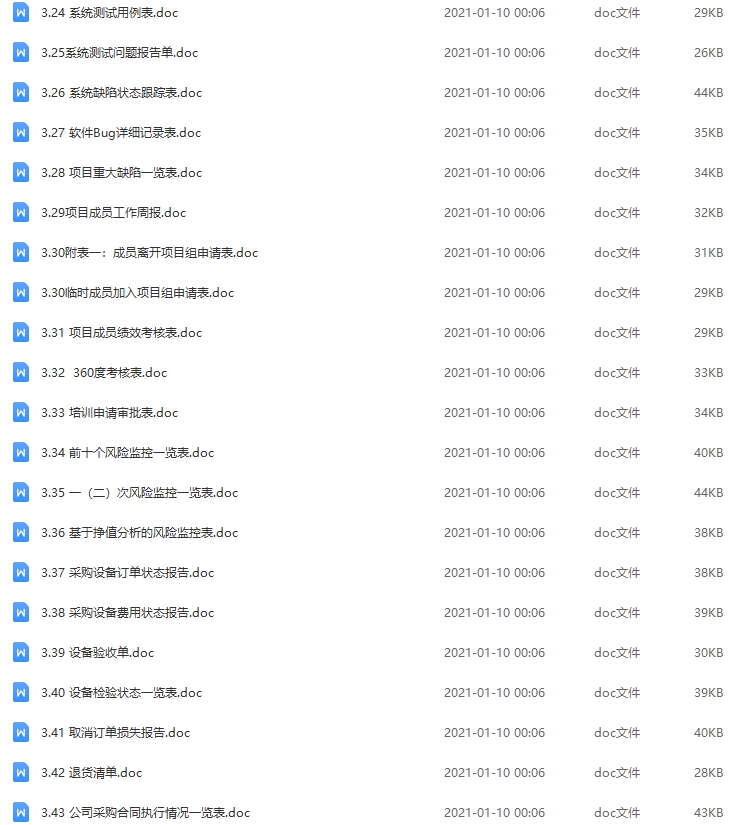
Task: Open 3.42 退货清单.doc
Action: tap(91, 773)
